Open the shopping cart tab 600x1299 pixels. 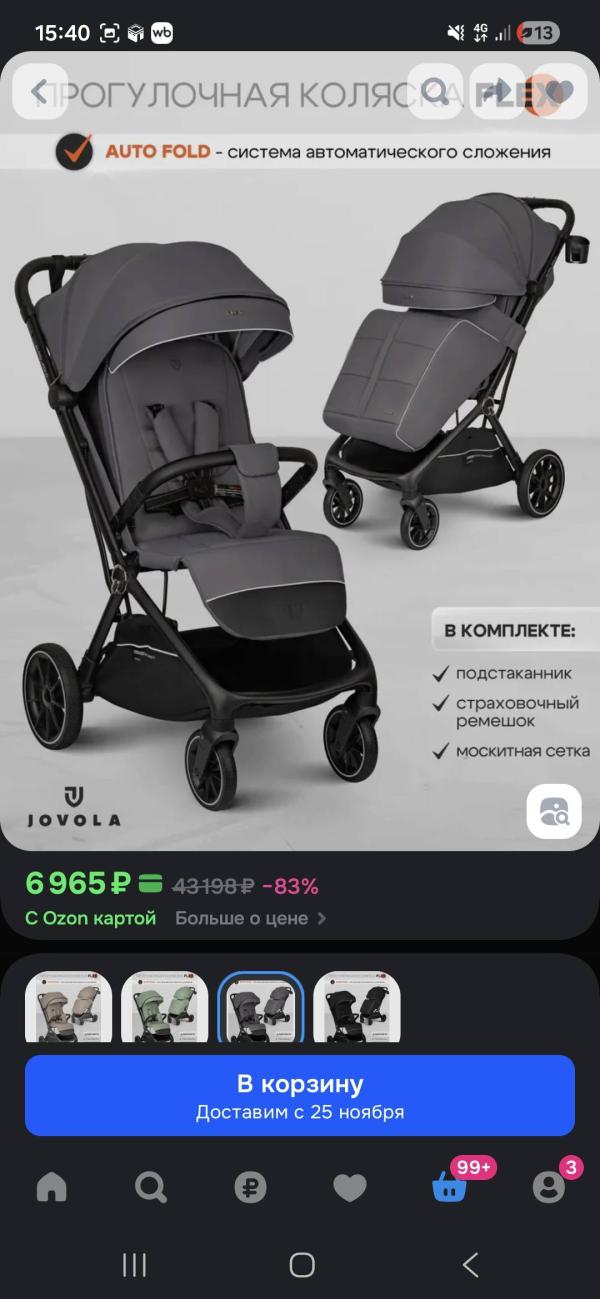pos(449,1187)
